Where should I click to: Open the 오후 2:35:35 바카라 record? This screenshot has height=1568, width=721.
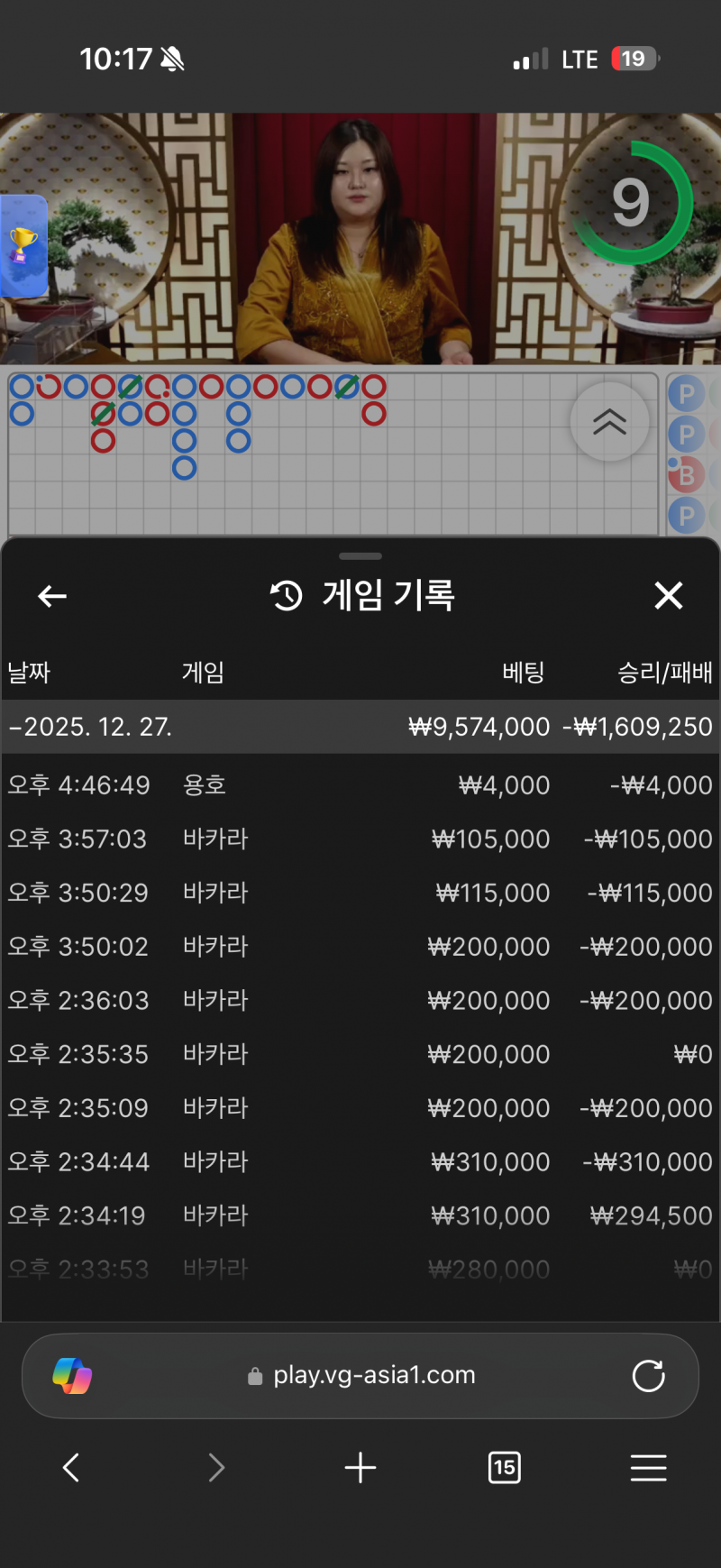tap(360, 1054)
